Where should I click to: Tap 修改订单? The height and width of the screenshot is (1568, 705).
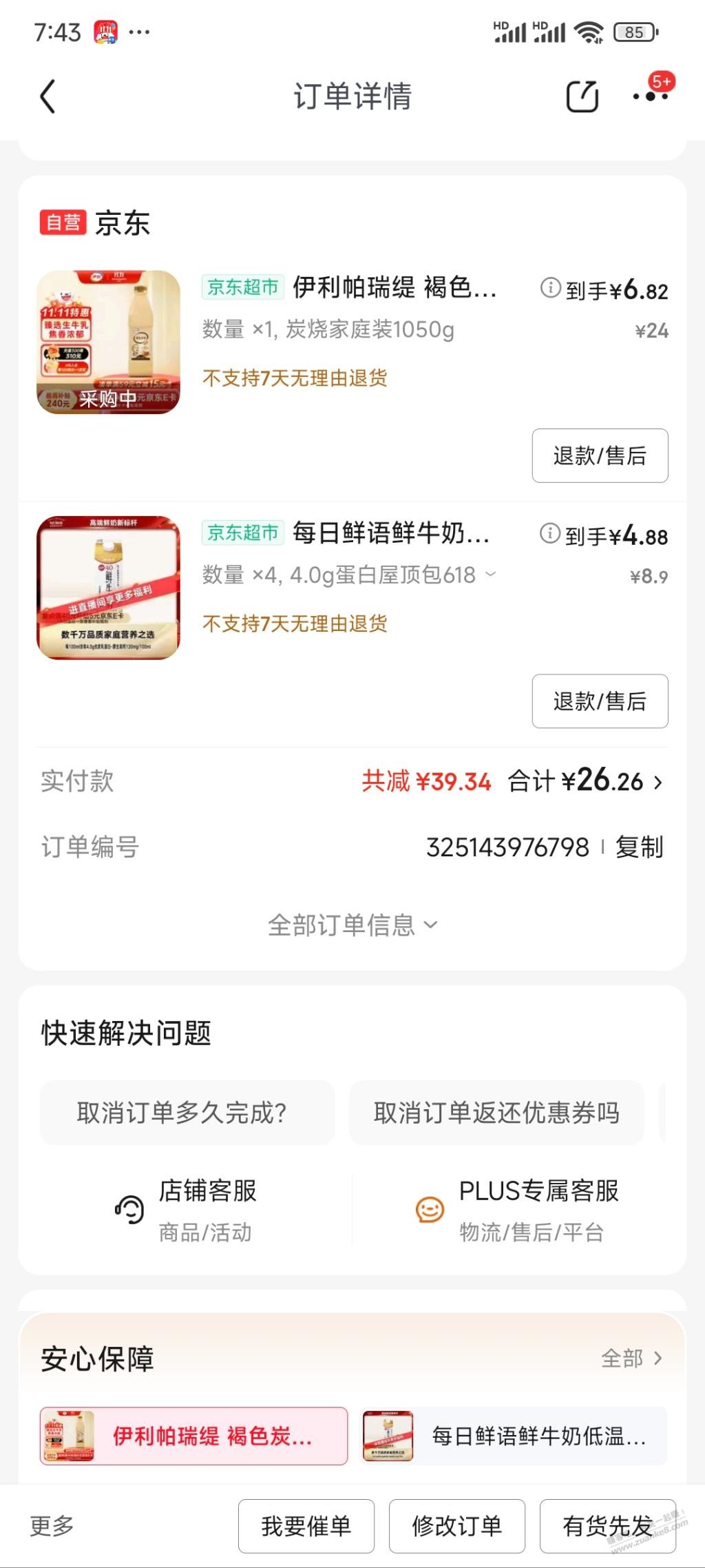457,1526
